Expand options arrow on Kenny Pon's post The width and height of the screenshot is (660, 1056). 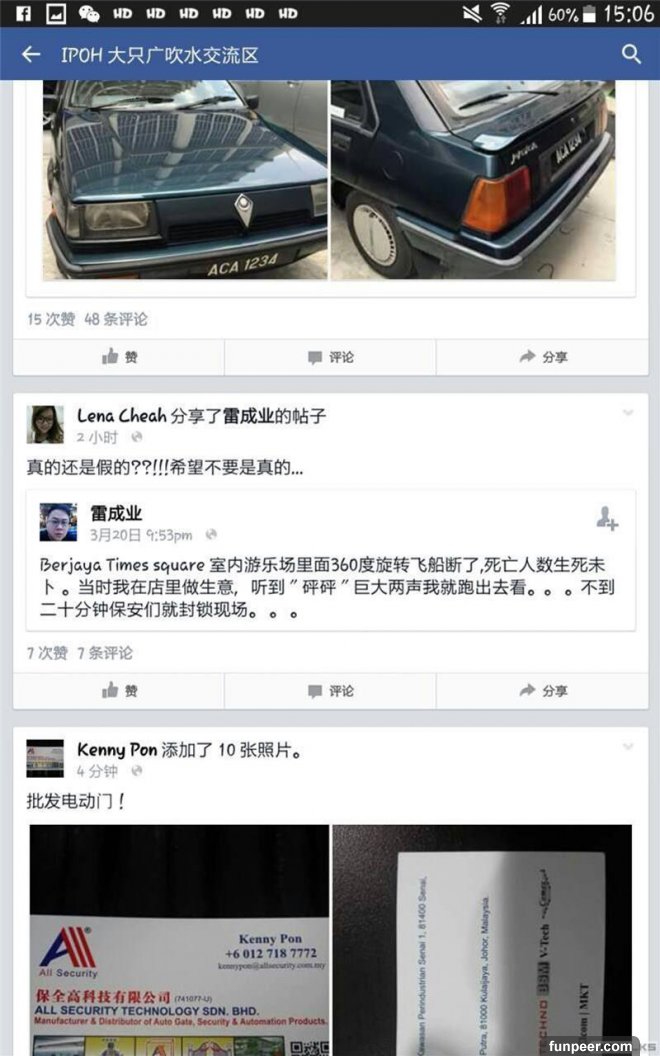pyautogui.click(x=627, y=747)
